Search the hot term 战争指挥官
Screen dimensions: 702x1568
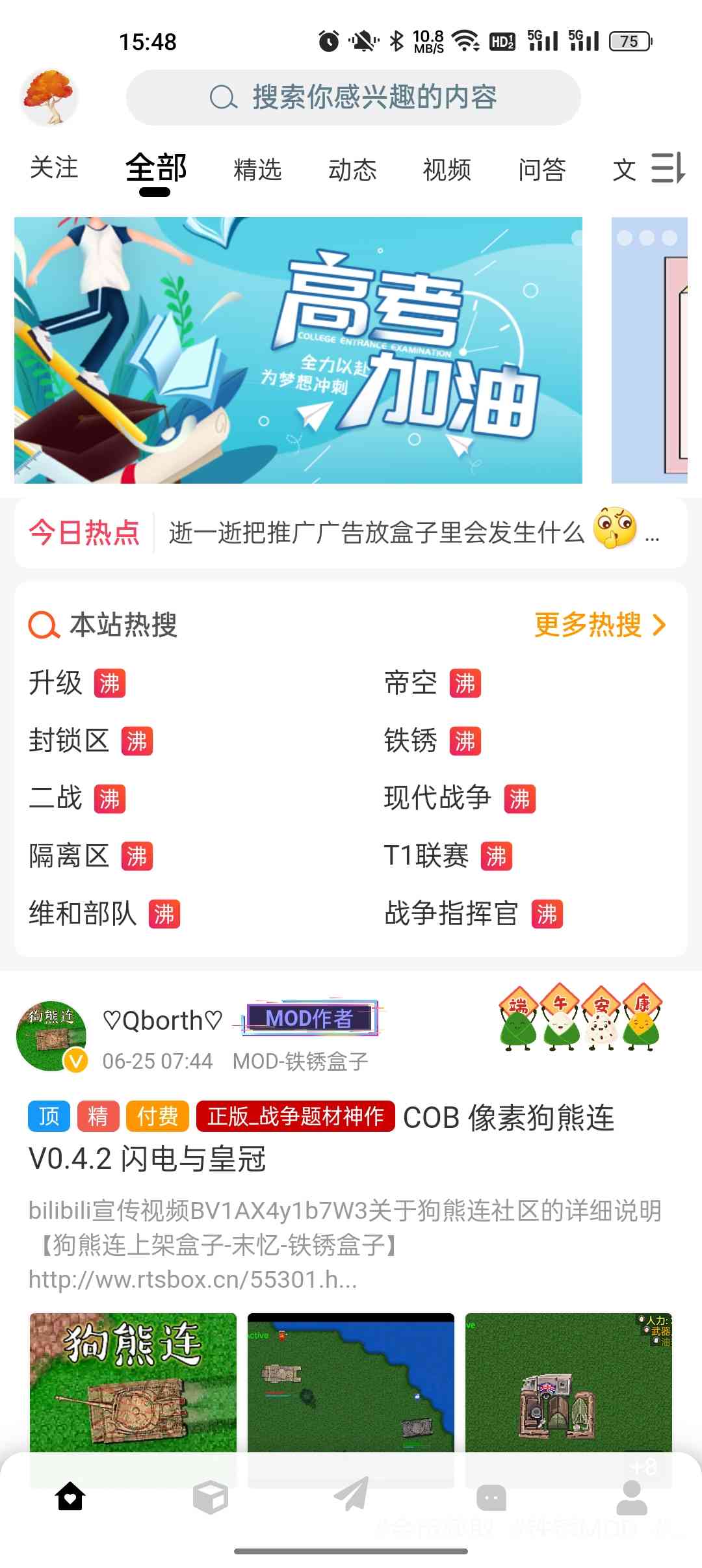click(x=451, y=914)
